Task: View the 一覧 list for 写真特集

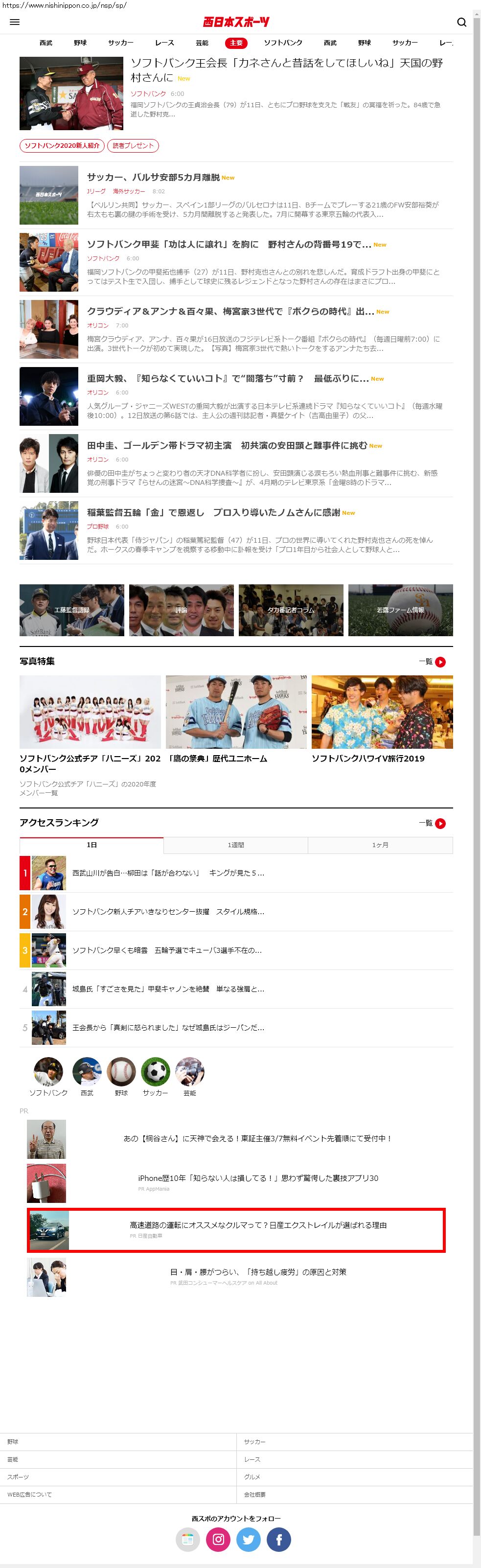Action: [432, 662]
